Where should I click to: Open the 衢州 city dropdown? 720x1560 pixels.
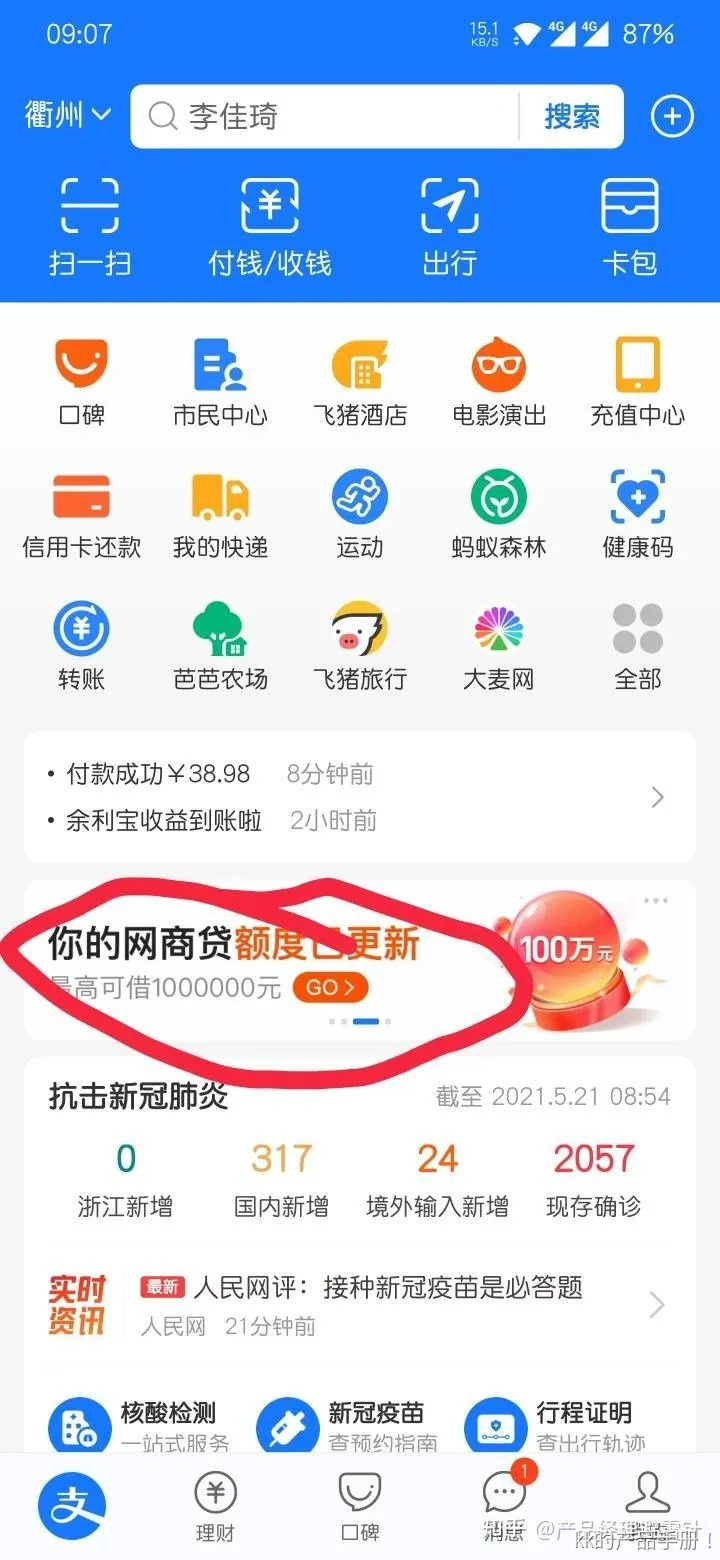tap(67, 116)
